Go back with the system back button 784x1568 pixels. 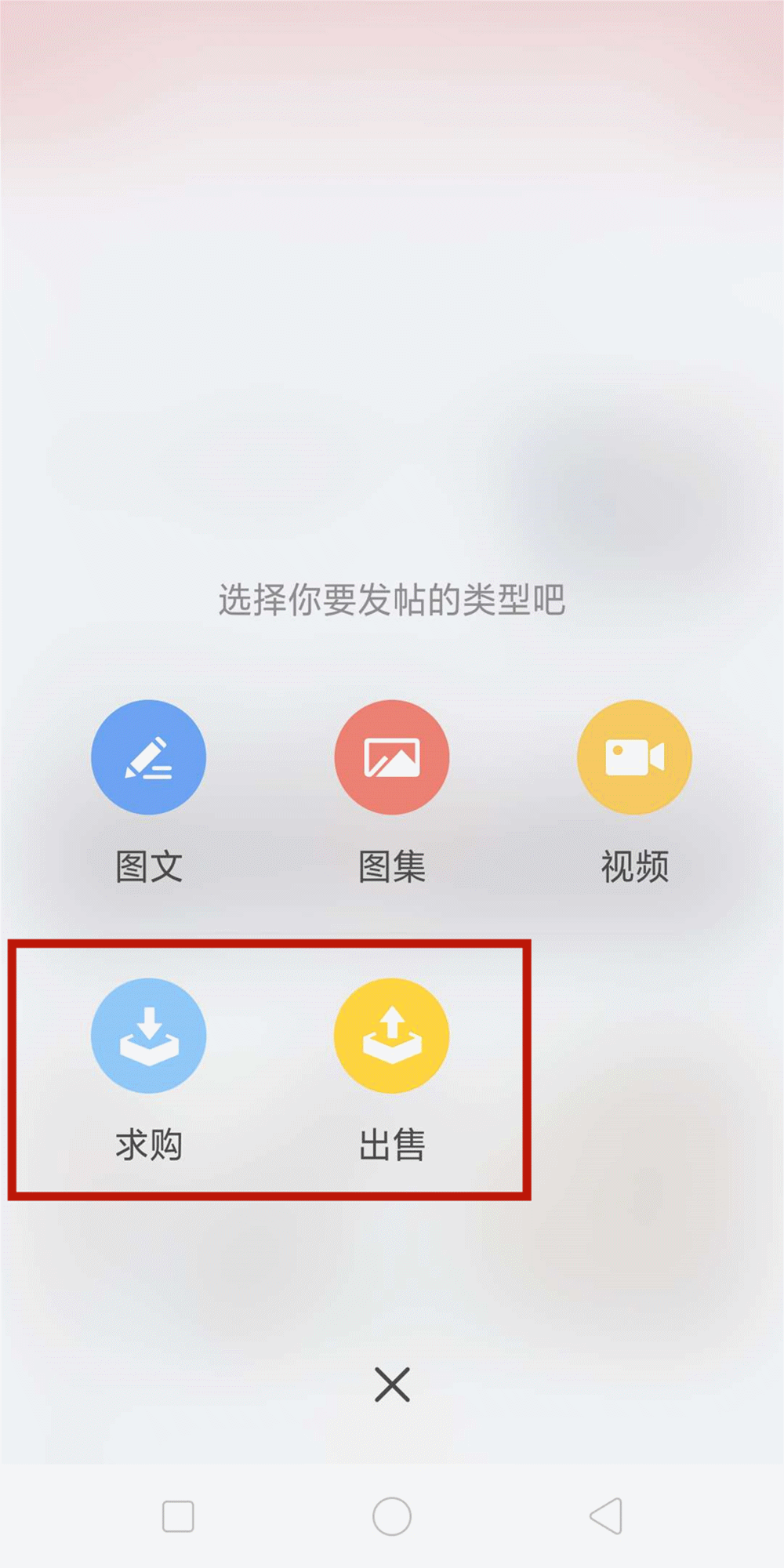click(x=606, y=1516)
